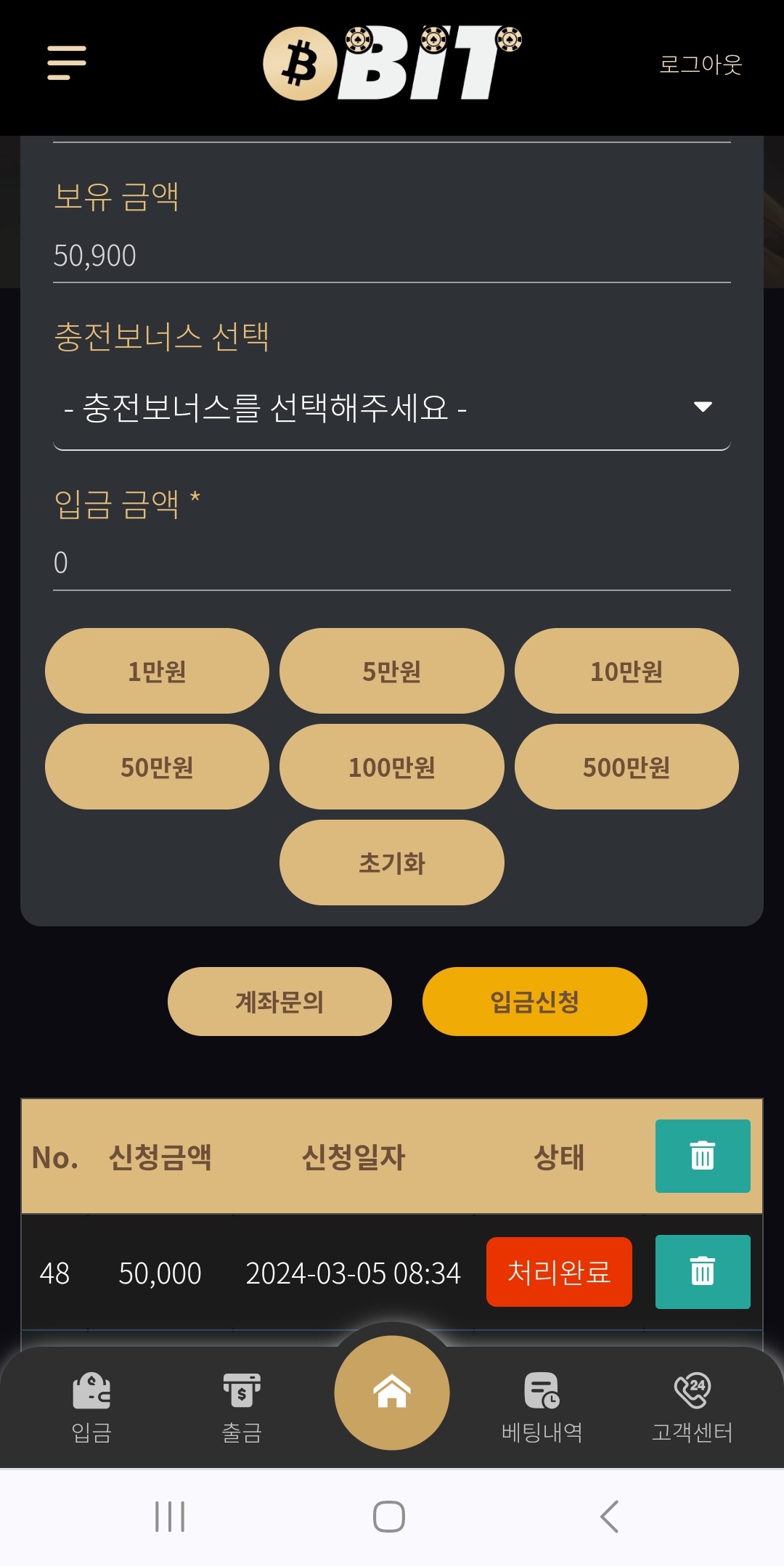This screenshot has width=784, height=1566.
Task: Tap the trash icon in table header
Action: coord(702,1156)
